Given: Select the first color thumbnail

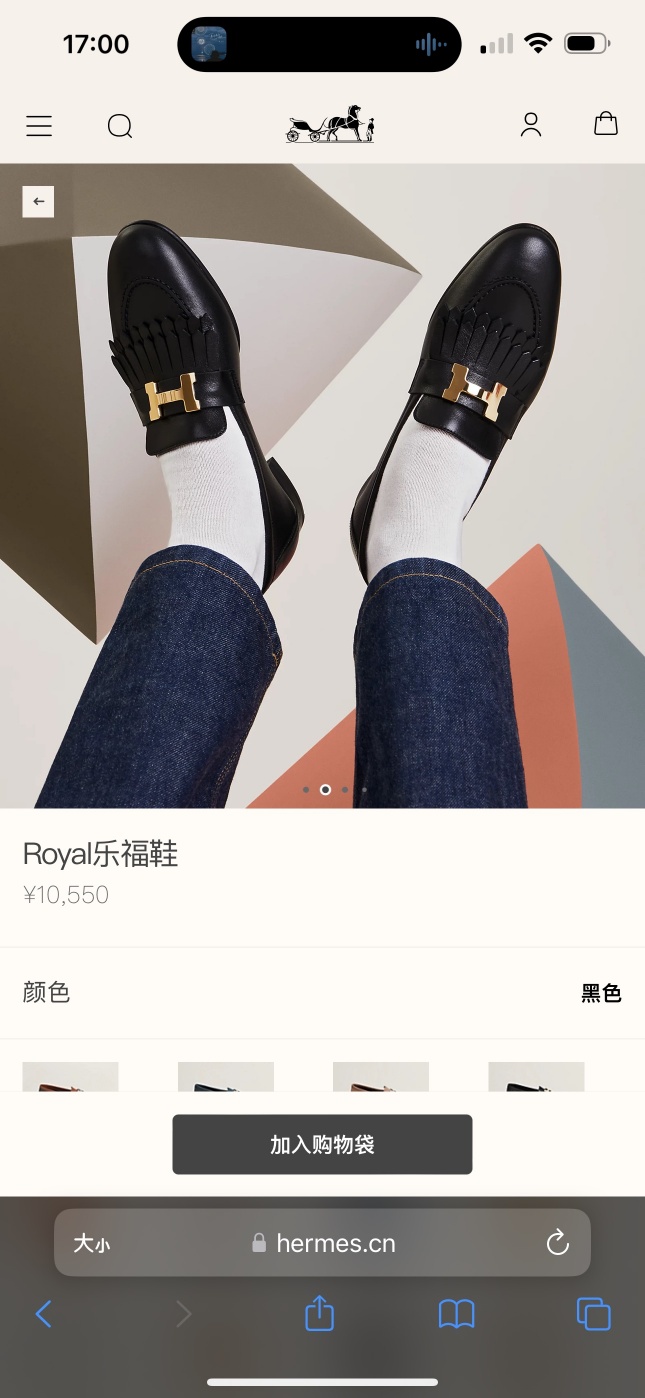Looking at the screenshot, I should click(x=70, y=1077).
